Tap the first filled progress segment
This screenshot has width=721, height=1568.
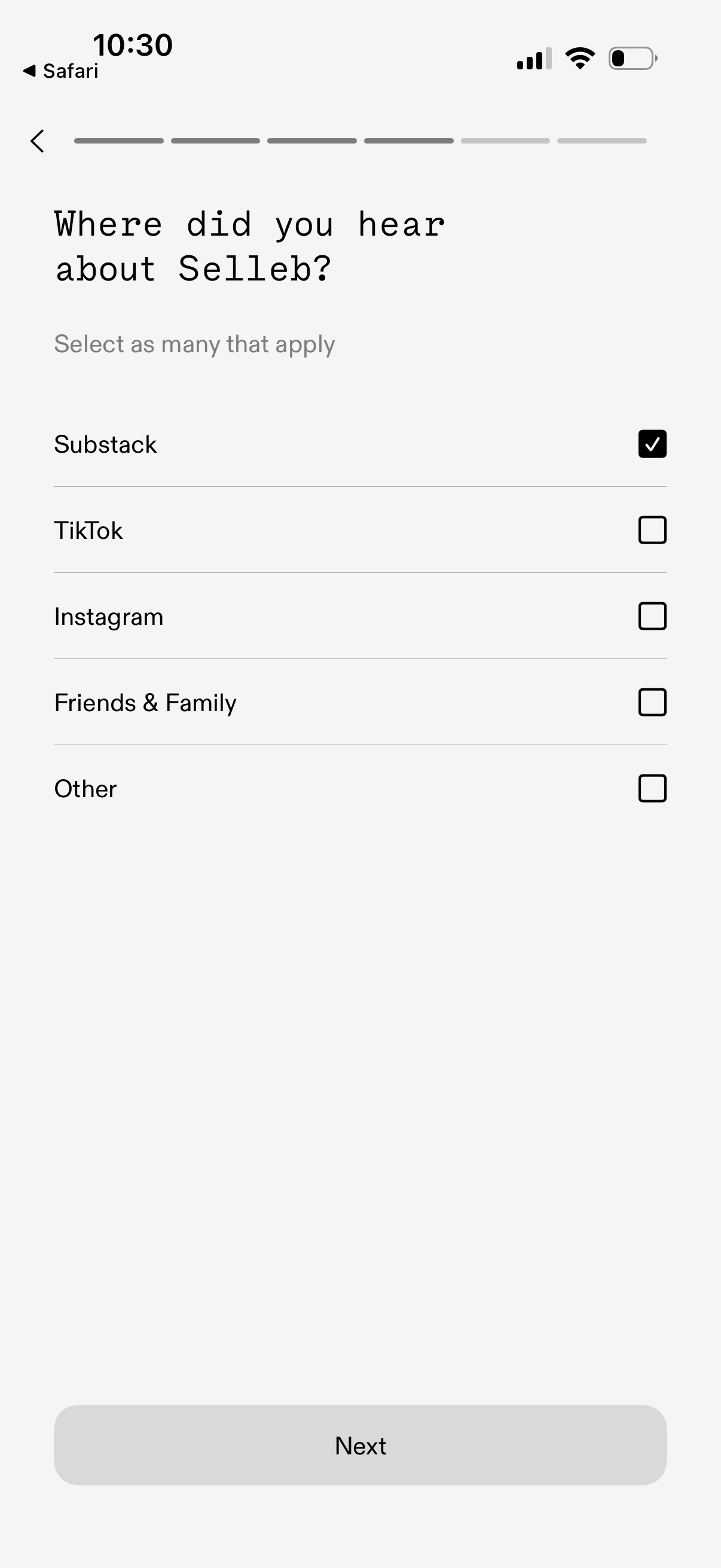click(118, 141)
